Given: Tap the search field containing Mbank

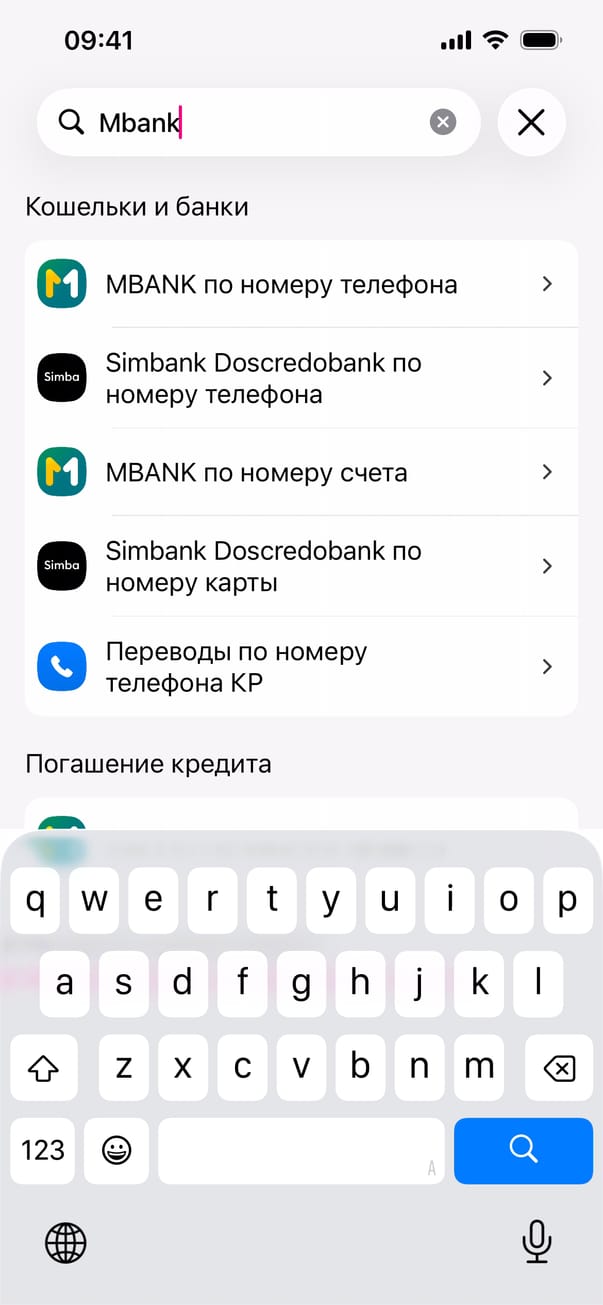Looking at the screenshot, I should [x=250, y=122].
